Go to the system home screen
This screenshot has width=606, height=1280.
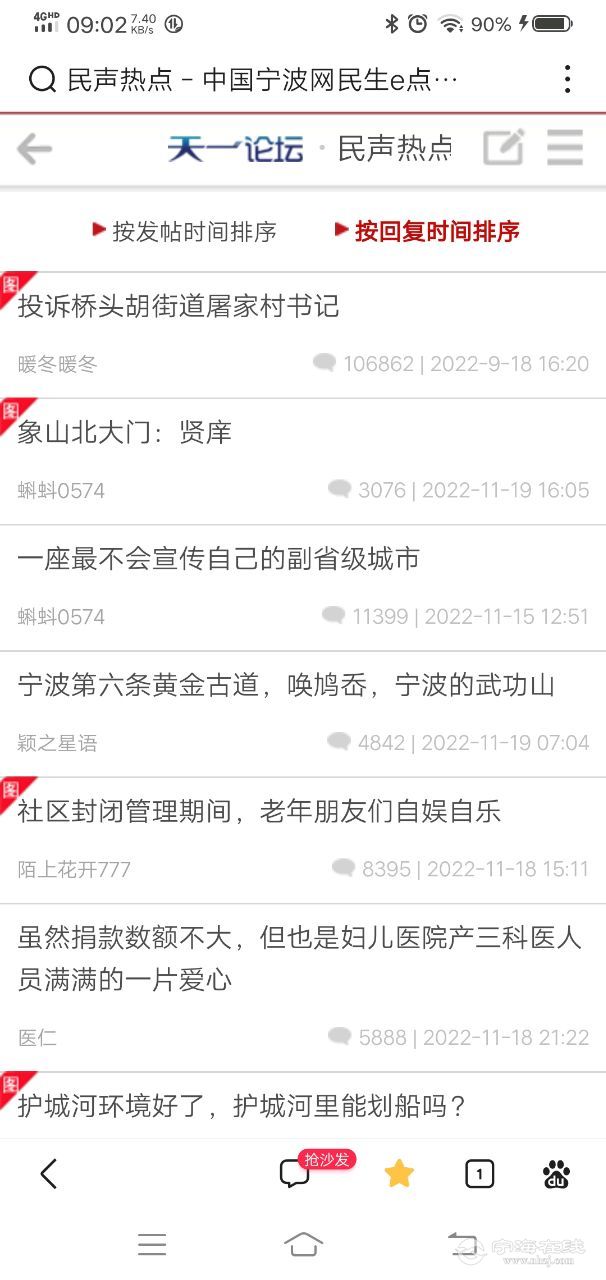pos(303,1243)
